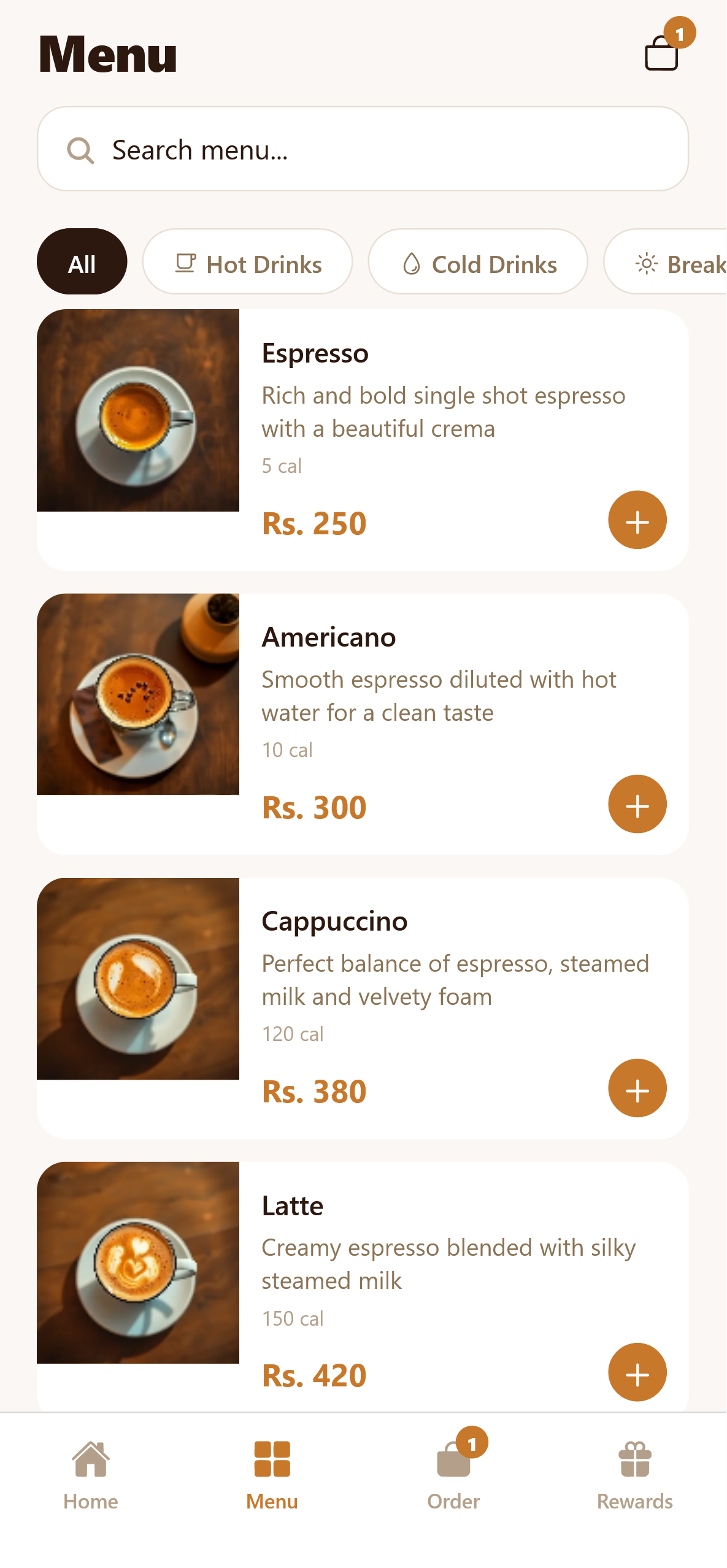
Task: Add Latte to the order
Action: coord(637,1372)
